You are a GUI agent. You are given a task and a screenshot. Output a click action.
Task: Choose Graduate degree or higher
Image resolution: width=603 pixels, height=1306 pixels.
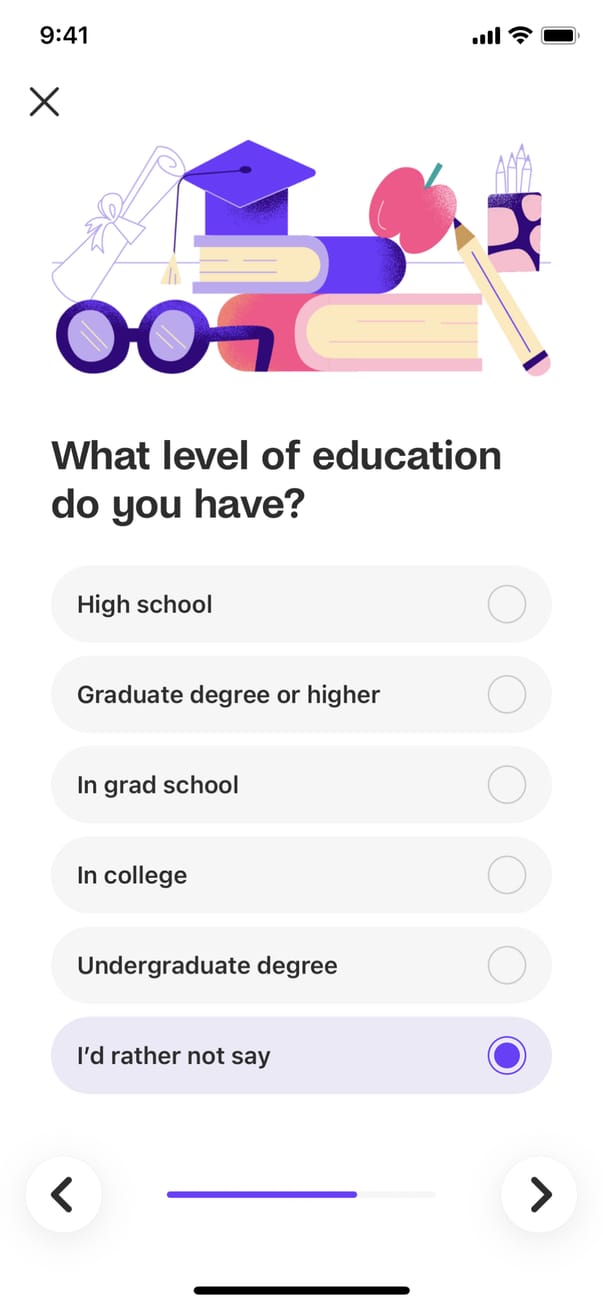[300, 694]
